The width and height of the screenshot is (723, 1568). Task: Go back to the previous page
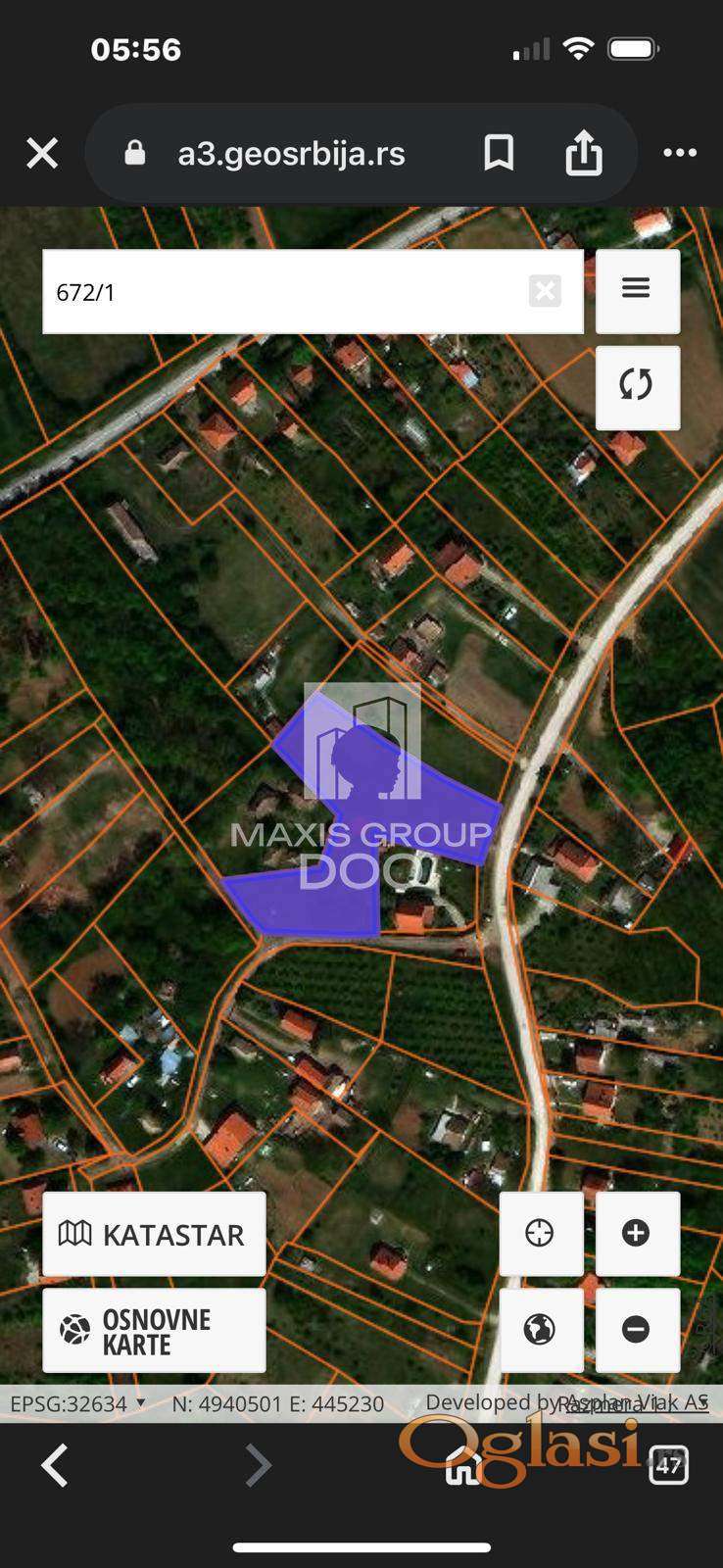click(56, 1466)
